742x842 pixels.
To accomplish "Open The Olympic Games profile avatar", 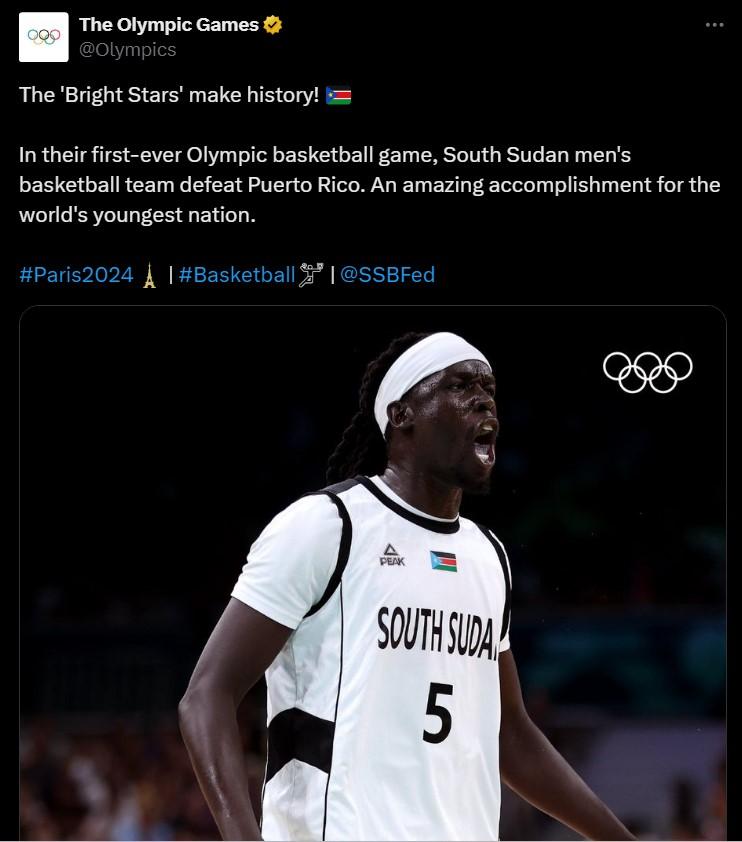I will coord(44,37).
